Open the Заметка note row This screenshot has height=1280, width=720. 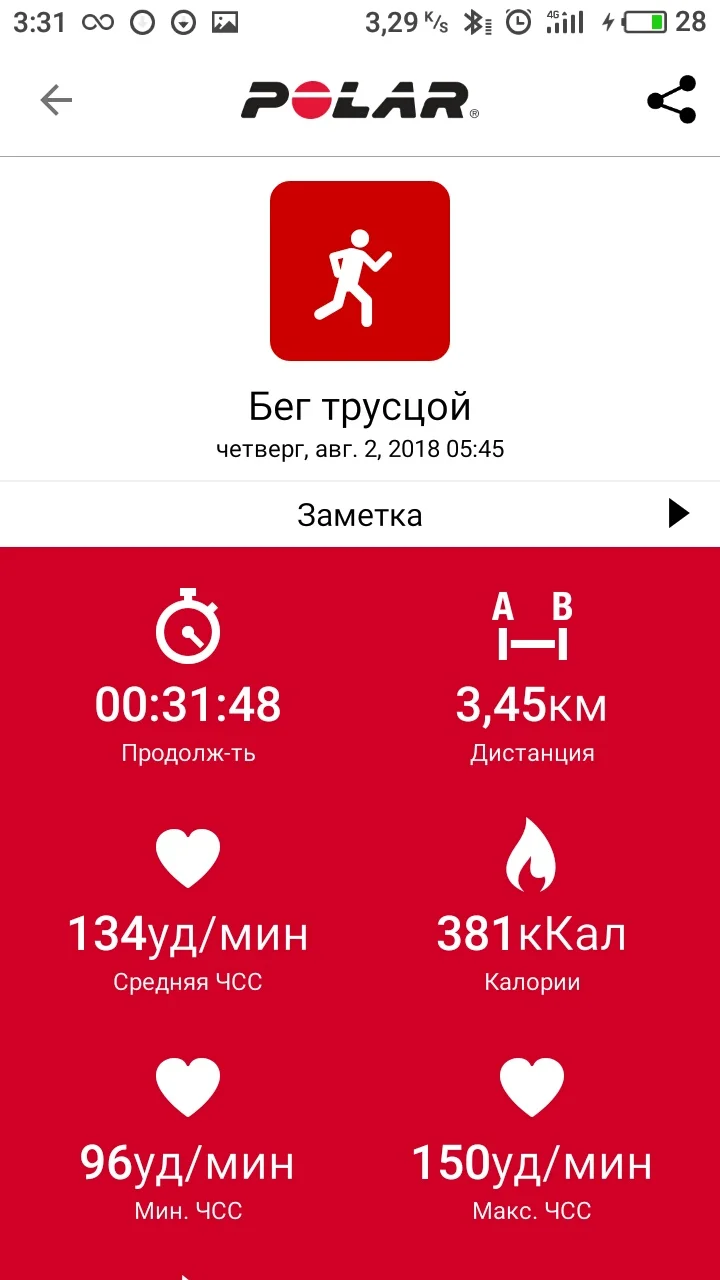tap(360, 514)
